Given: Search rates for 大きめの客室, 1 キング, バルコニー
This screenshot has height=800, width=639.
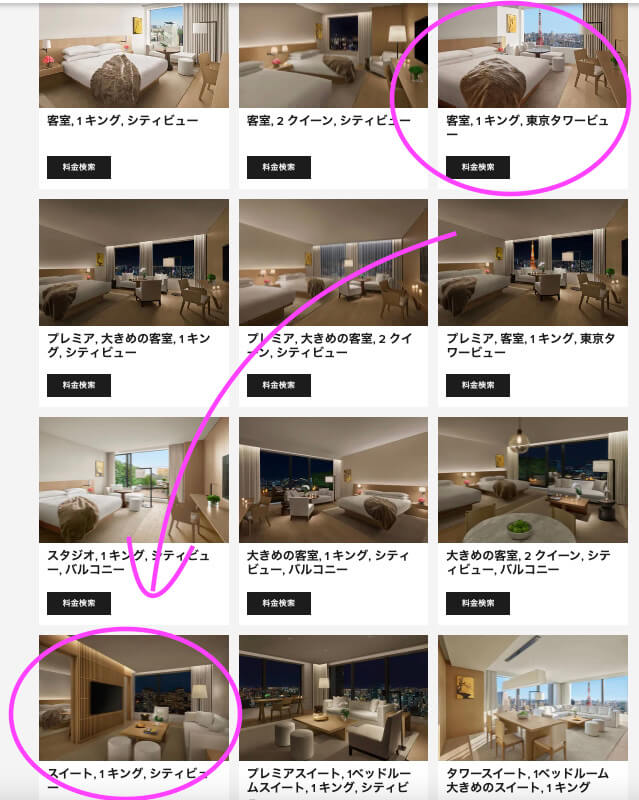Looking at the screenshot, I should [x=278, y=603].
